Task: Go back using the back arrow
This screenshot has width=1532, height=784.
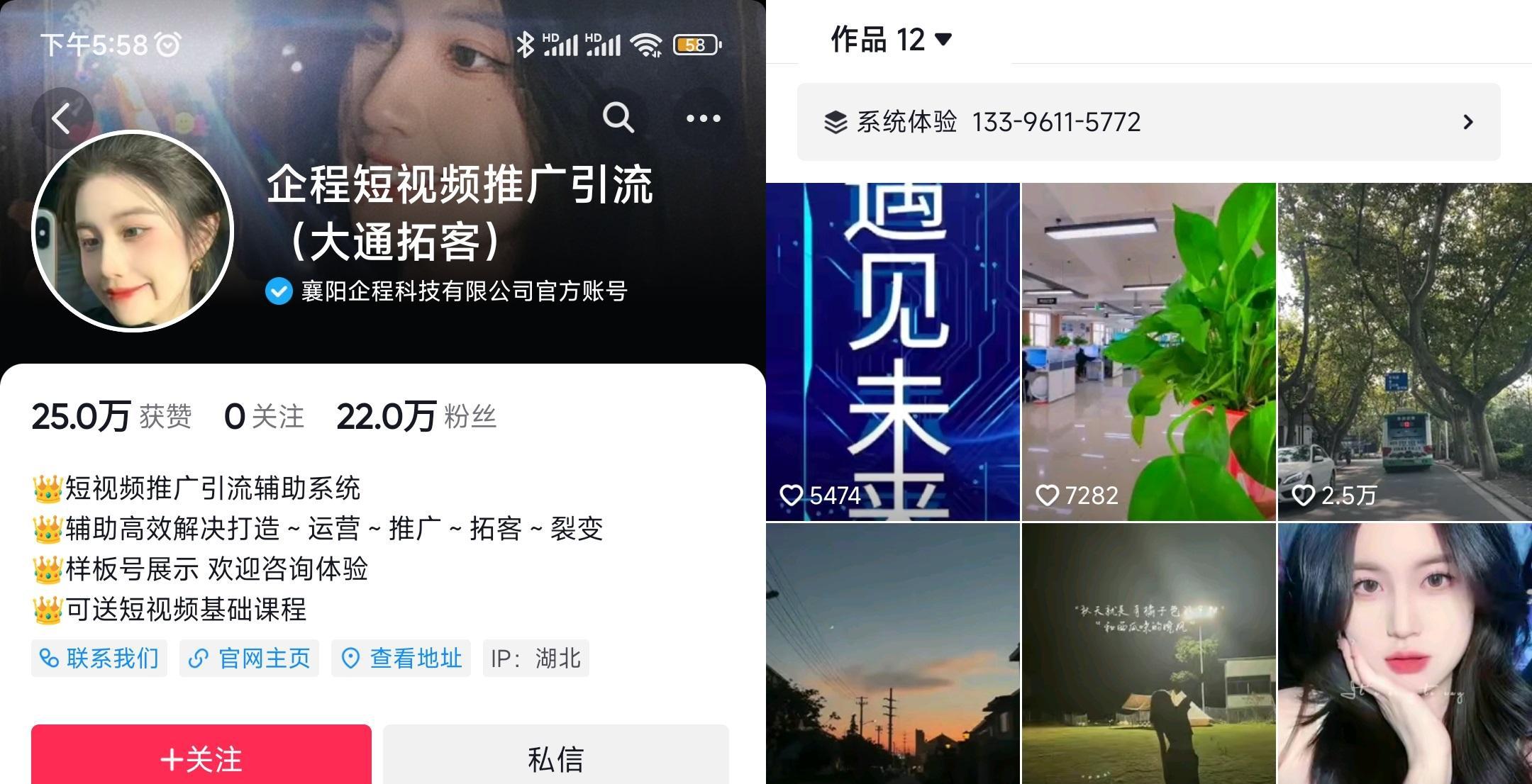Action: point(62,118)
